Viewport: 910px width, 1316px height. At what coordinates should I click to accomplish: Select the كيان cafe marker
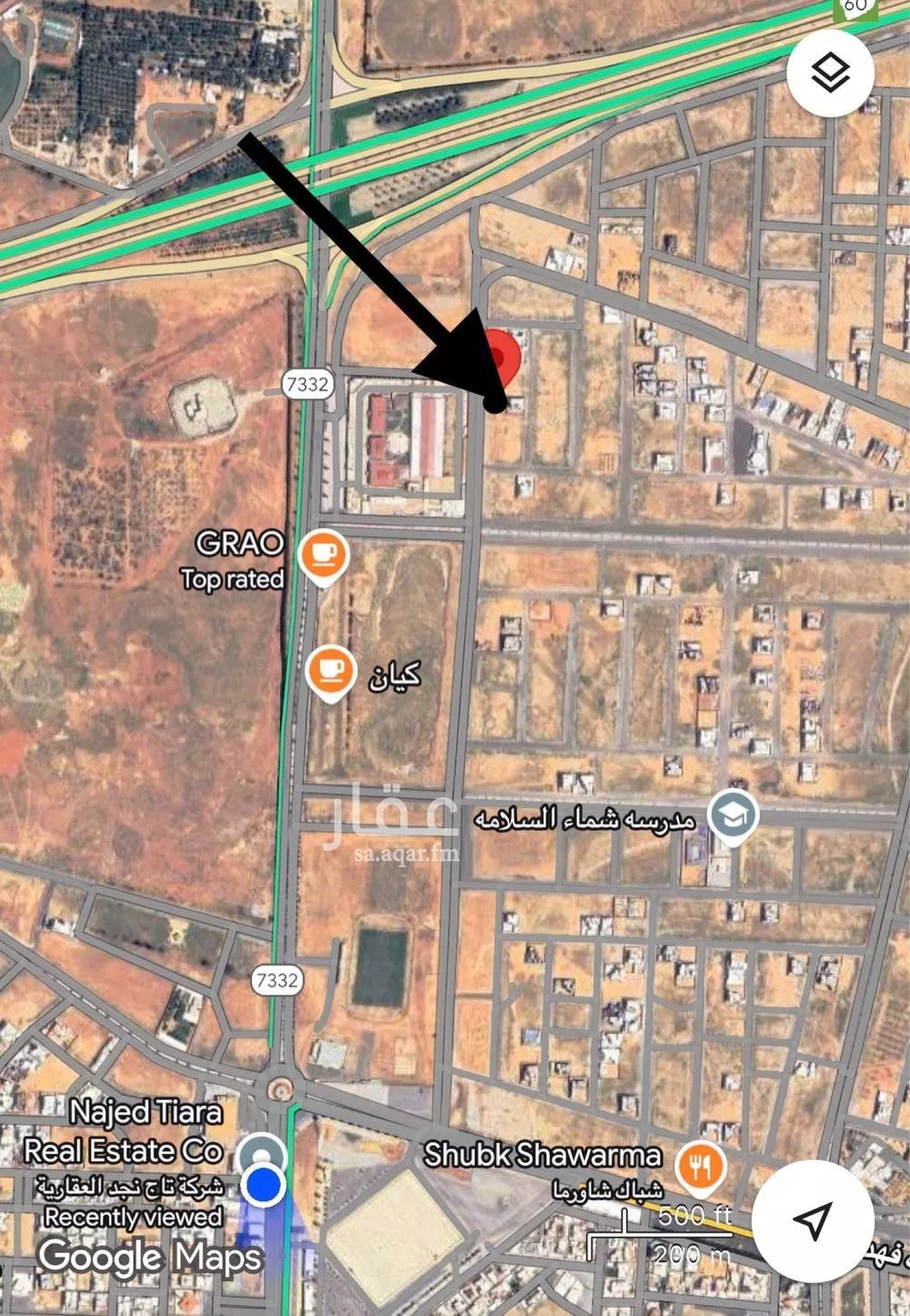pyautogui.click(x=329, y=672)
